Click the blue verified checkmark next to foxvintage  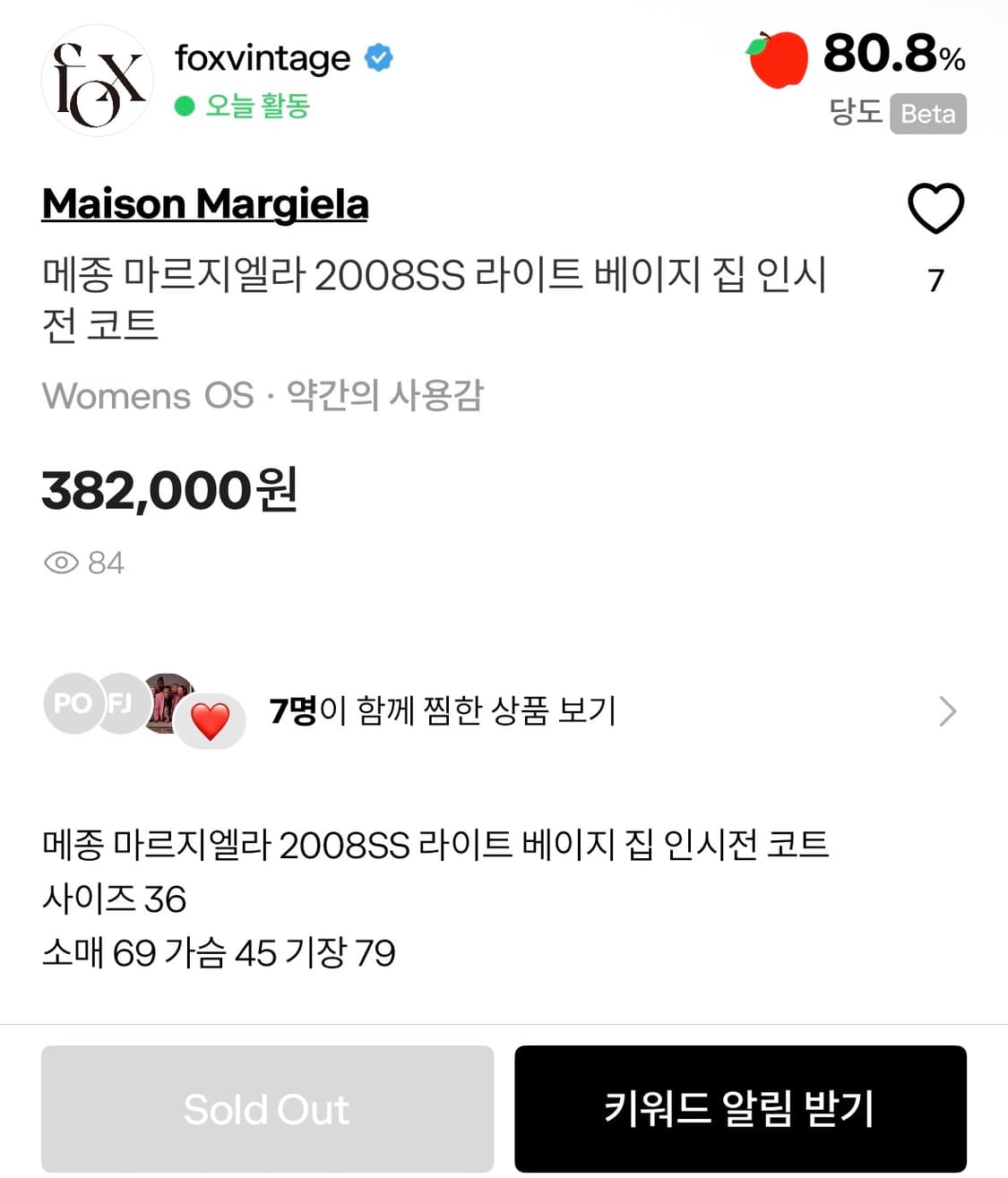[x=379, y=56]
